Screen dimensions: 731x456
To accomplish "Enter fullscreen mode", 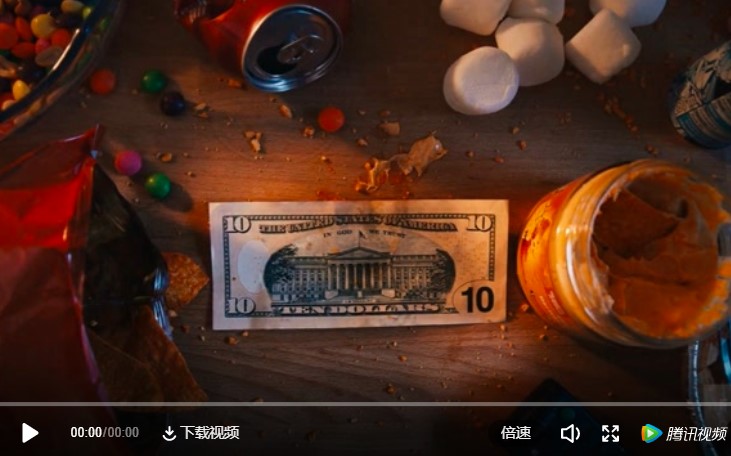I will pos(610,433).
